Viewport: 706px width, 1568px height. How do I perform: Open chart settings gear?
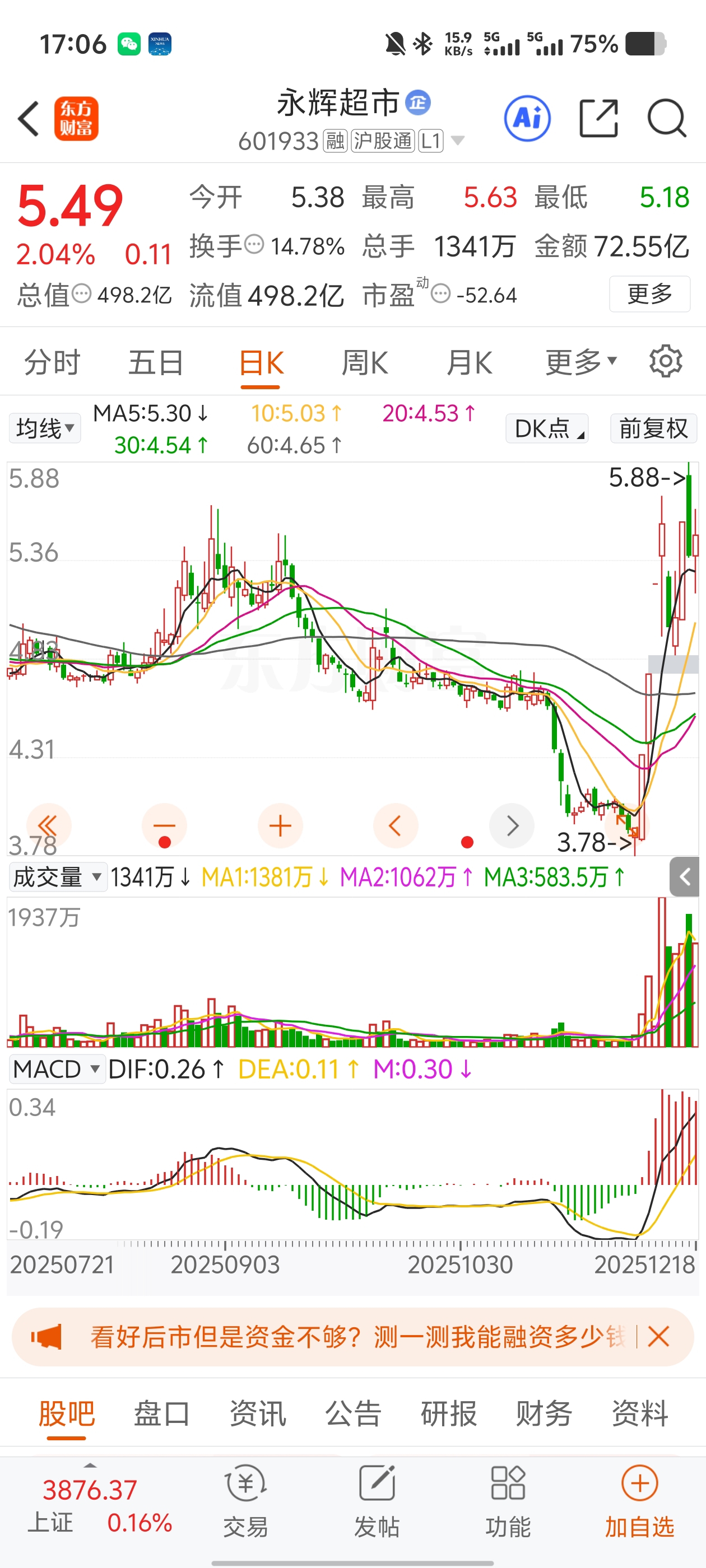(x=665, y=362)
